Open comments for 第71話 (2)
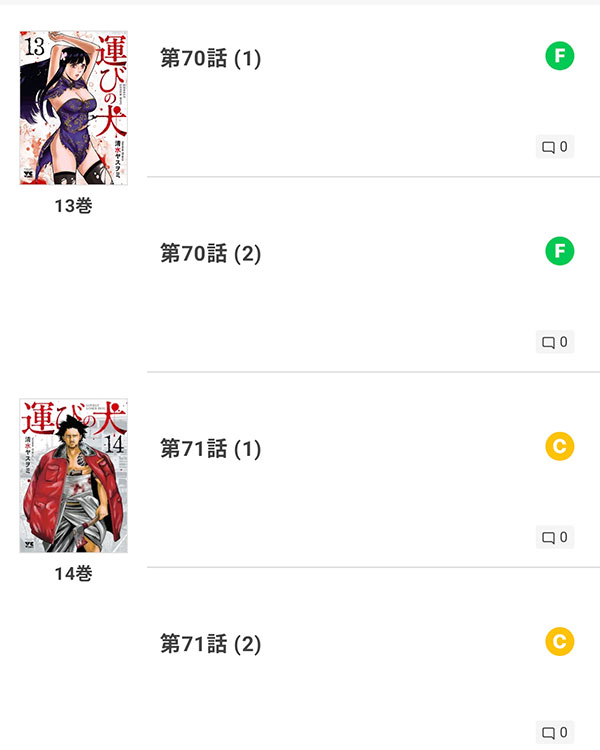 [555, 733]
